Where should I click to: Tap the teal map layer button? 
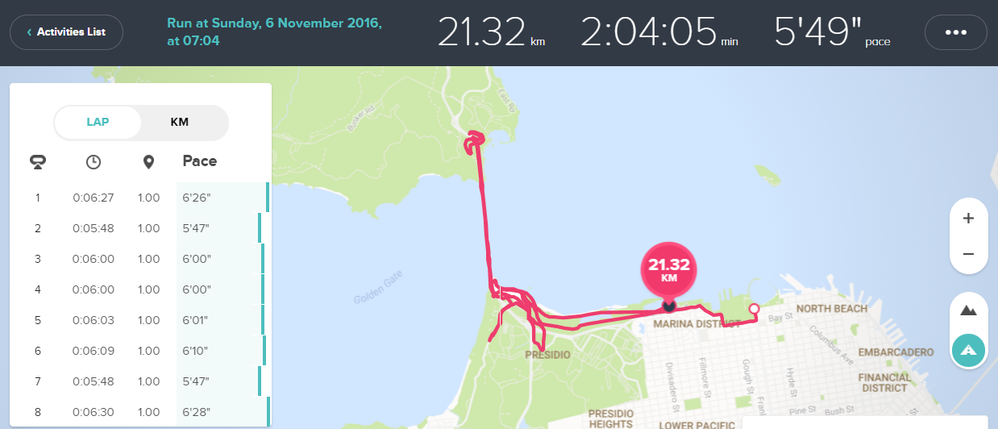tap(967, 351)
